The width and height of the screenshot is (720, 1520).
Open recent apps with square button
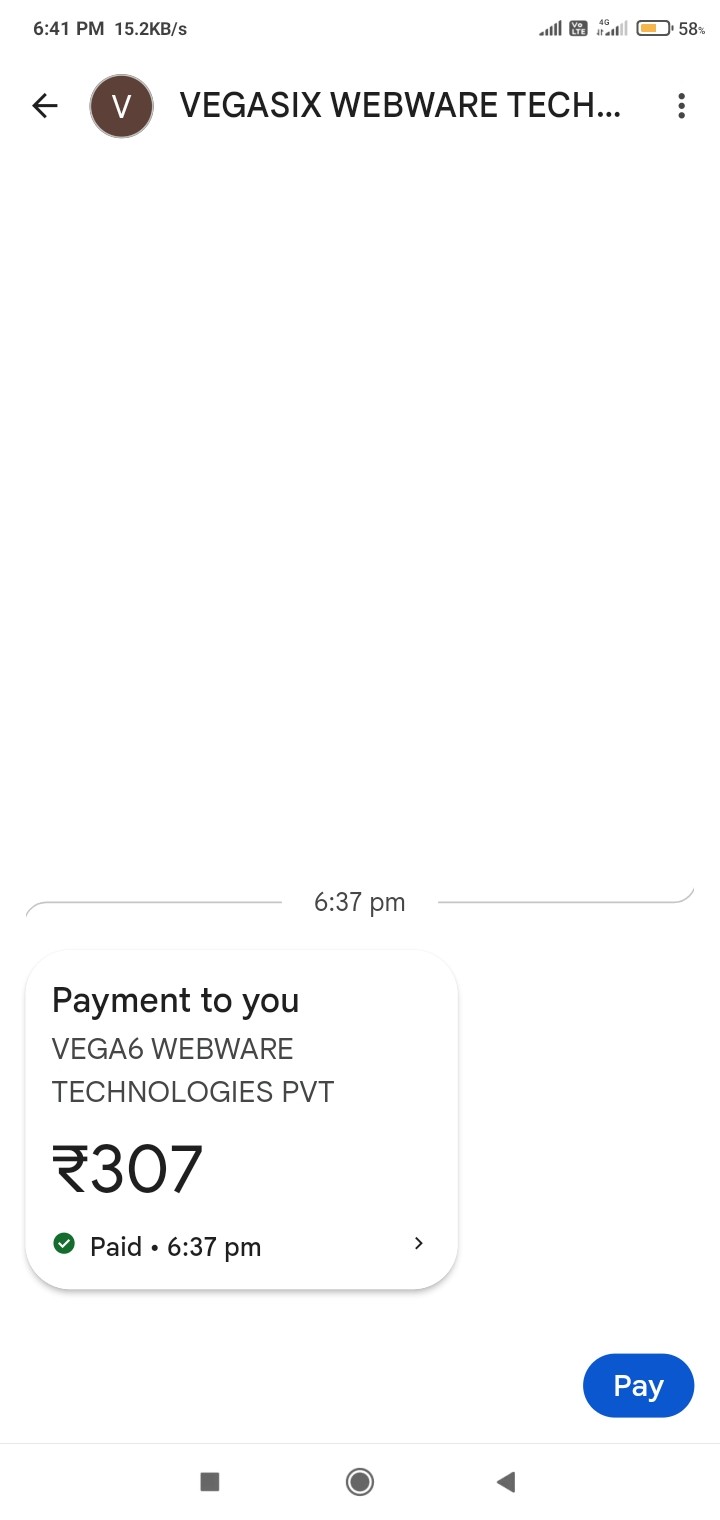[210, 1481]
